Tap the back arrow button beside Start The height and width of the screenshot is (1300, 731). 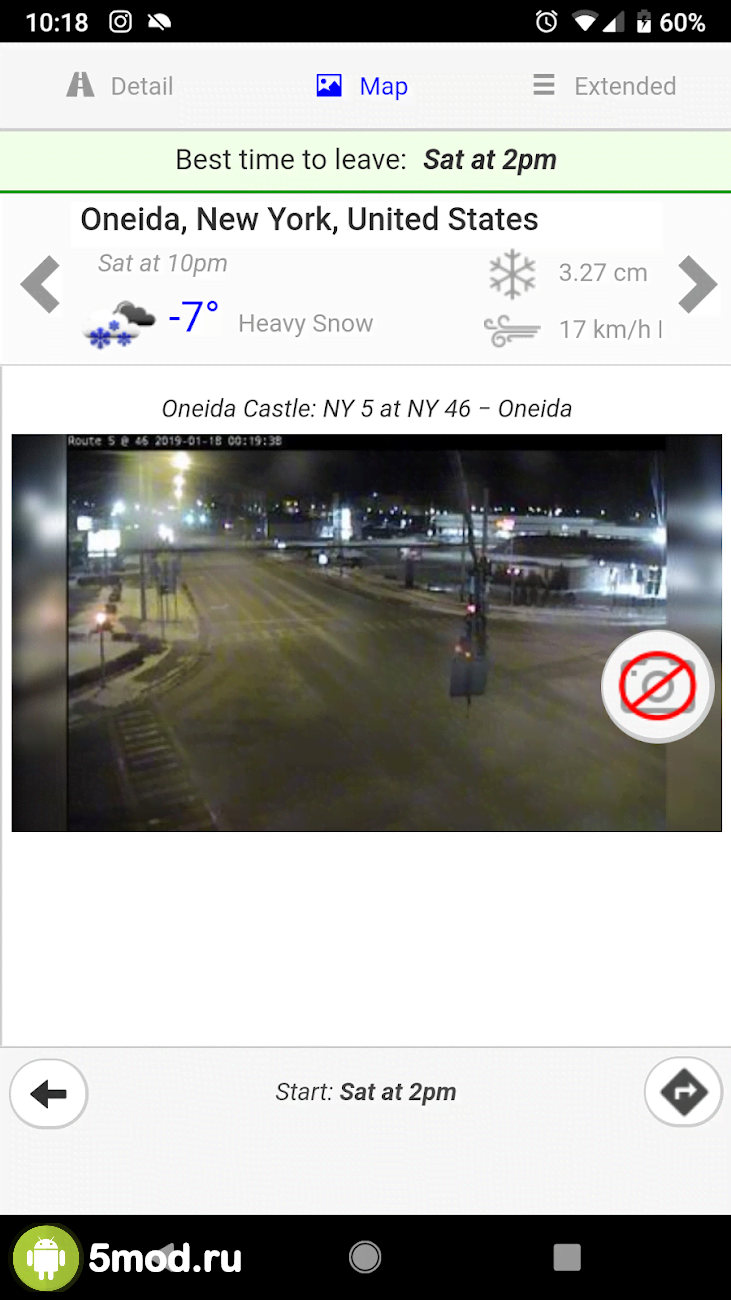pos(49,1094)
